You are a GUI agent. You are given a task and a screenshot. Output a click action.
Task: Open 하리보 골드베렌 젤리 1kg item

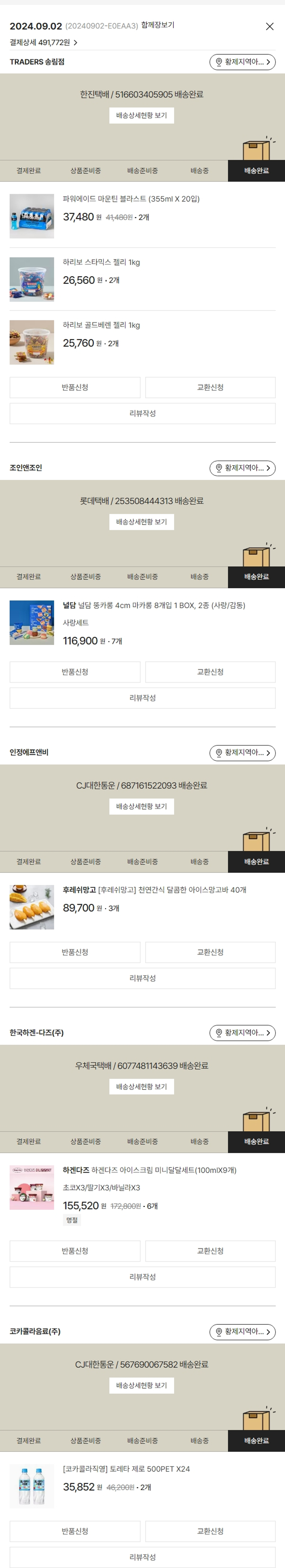click(101, 325)
